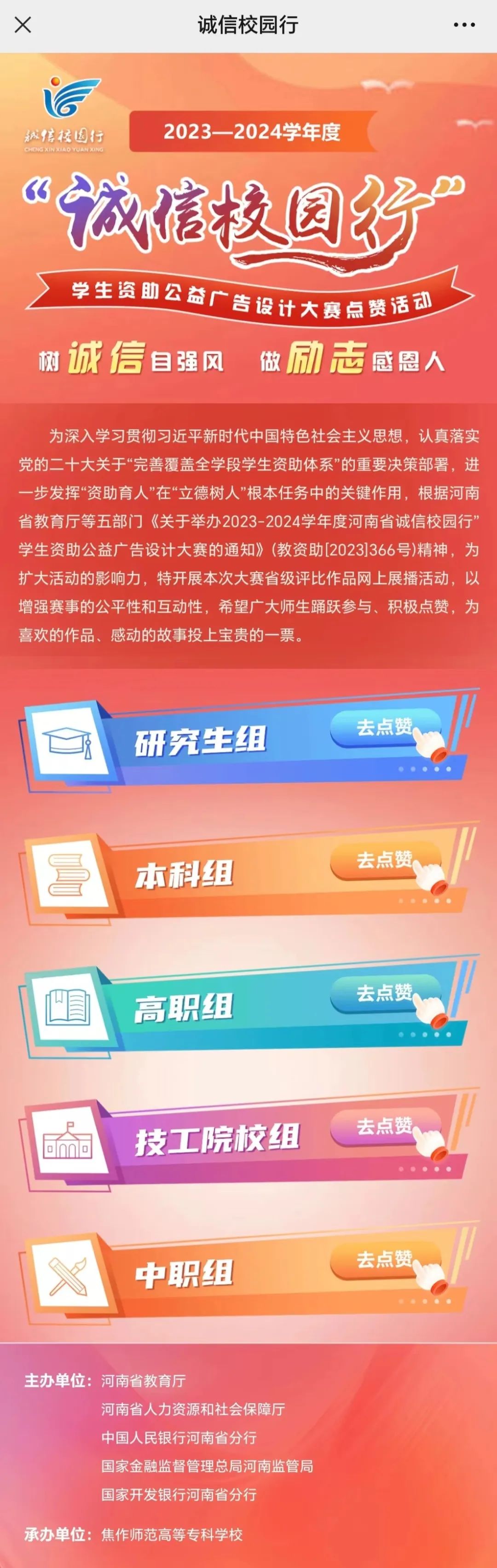This screenshot has height=1568, width=497.
Task: Tap 去点赞 for 研究生组
Action: 384,727
